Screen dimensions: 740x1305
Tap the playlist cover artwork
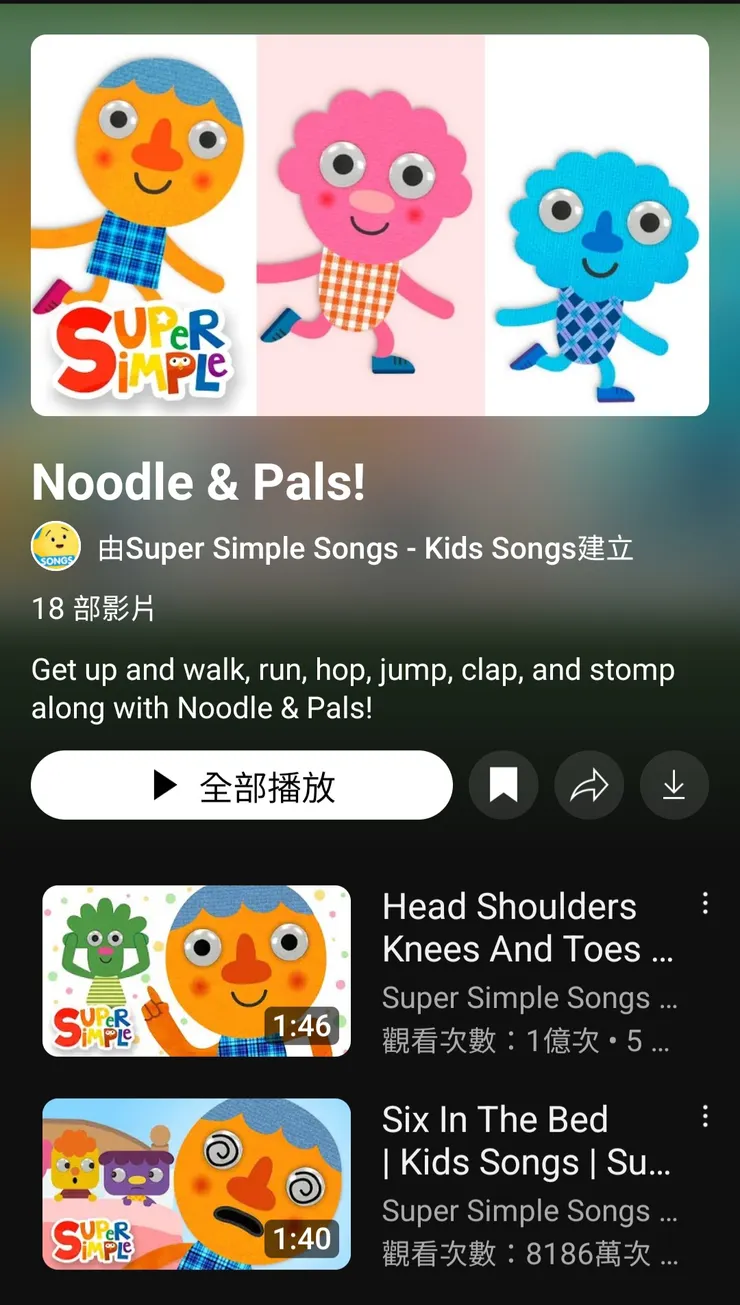(370, 224)
